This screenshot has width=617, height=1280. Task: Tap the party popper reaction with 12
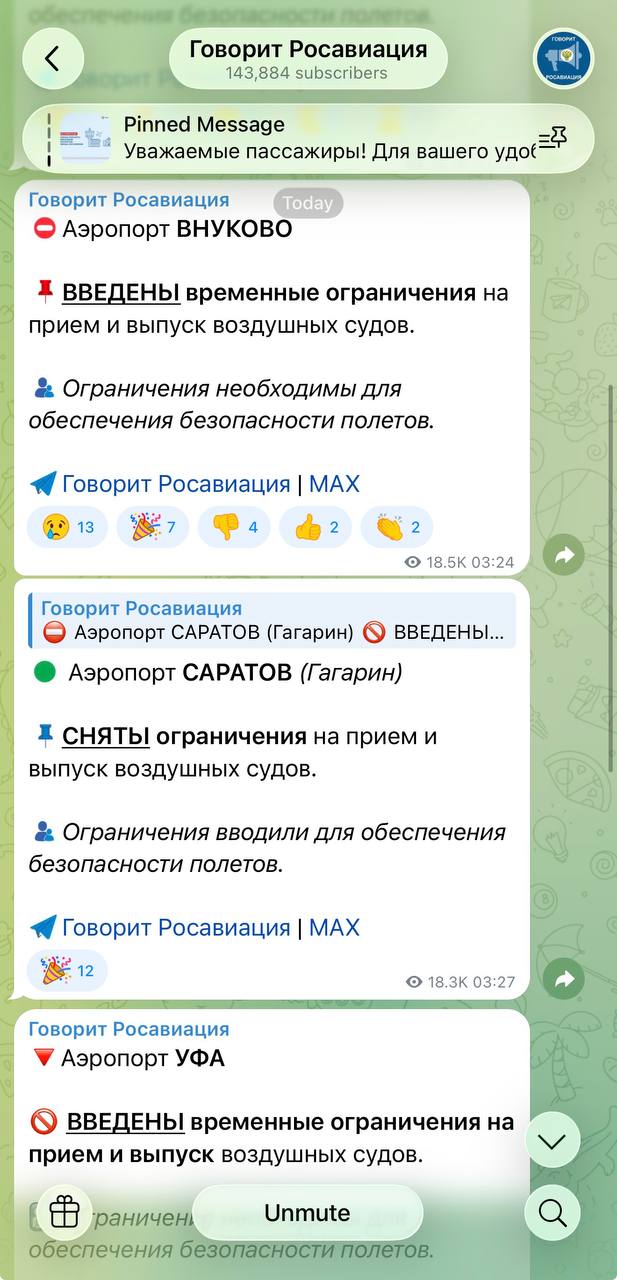coord(67,970)
